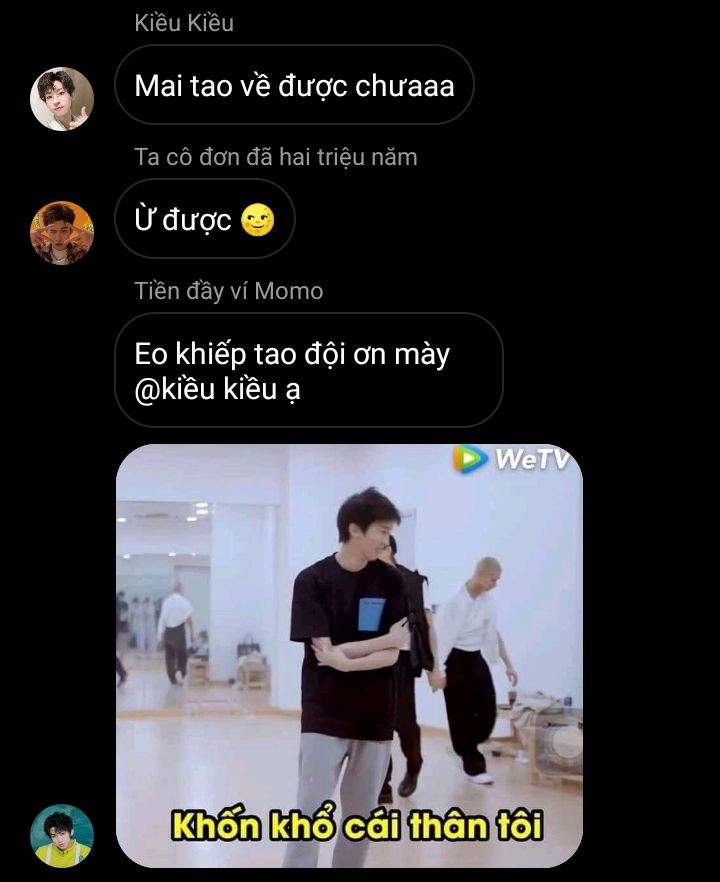Tap the message mentioning @kiều kiều
The height and width of the screenshot is (882, 720).
[308, 371]
